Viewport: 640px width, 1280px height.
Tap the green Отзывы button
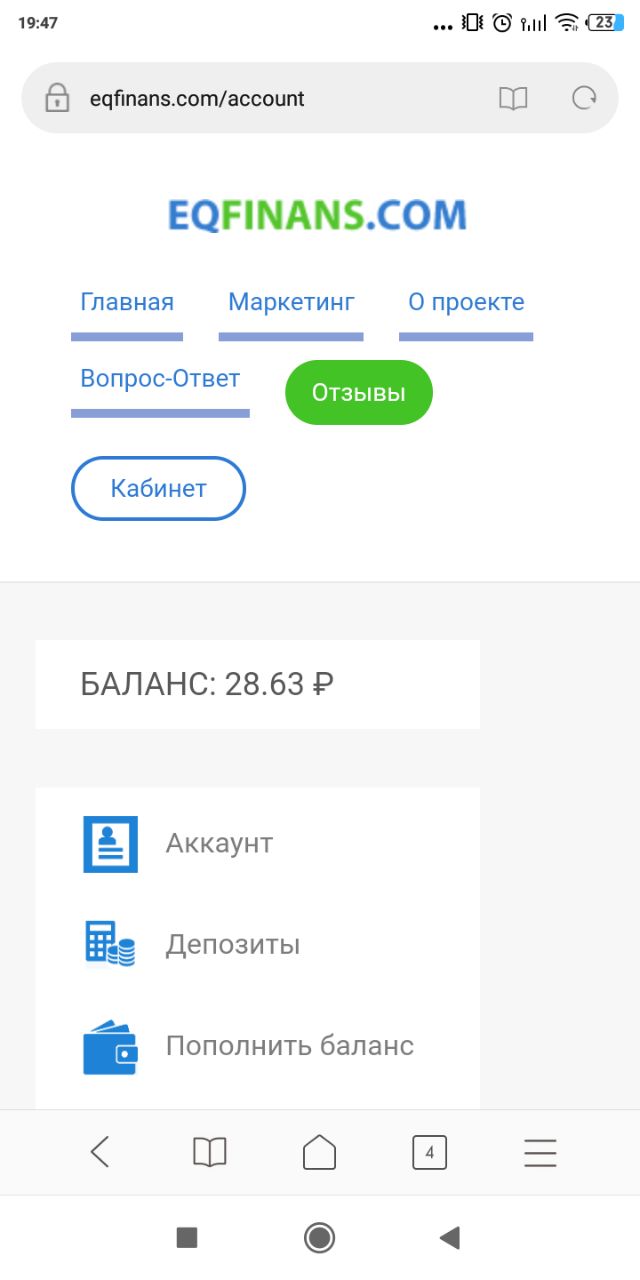click(x=359, y=393)
